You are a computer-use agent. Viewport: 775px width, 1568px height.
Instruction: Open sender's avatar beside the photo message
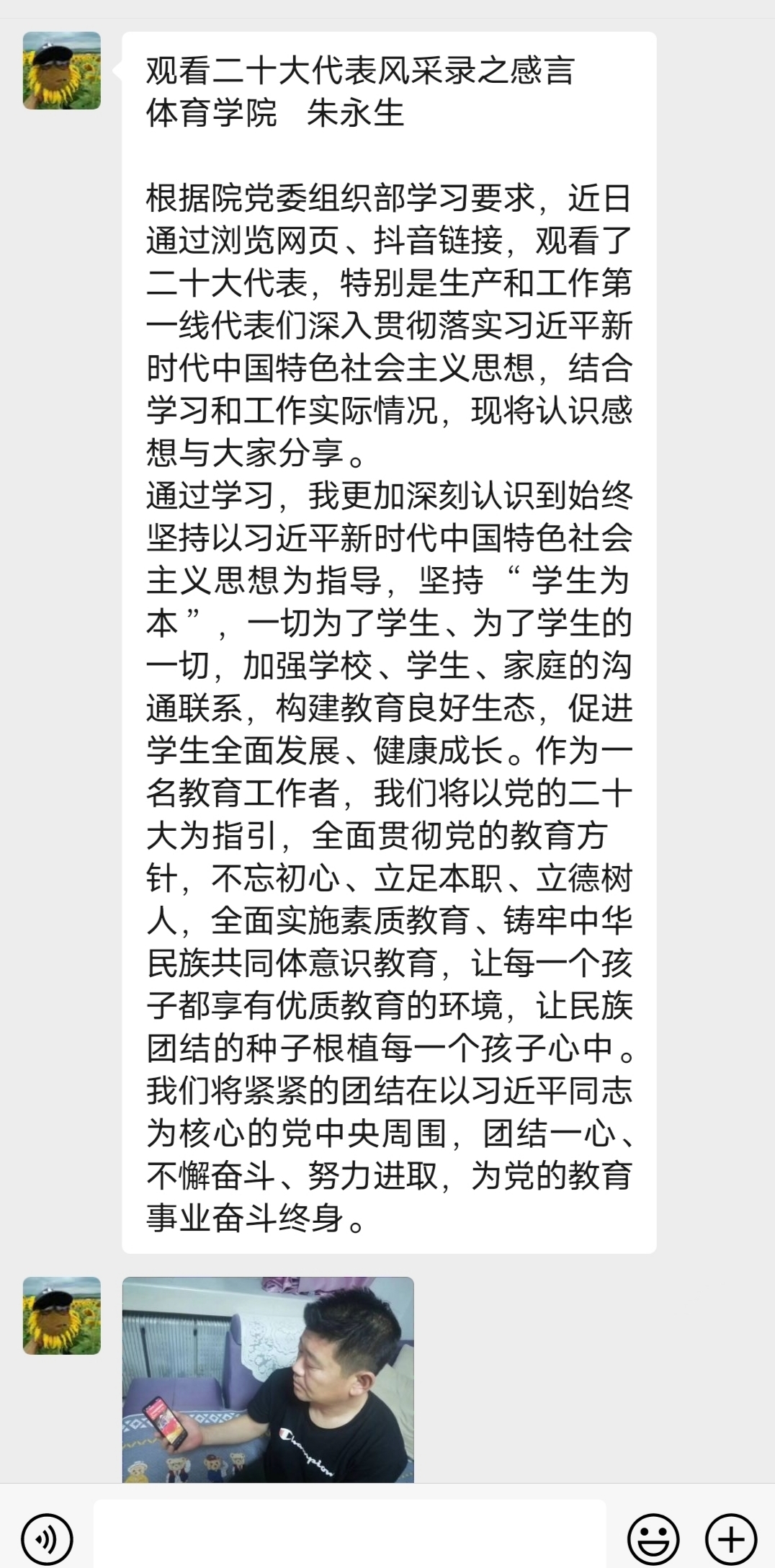point(62,1316)
